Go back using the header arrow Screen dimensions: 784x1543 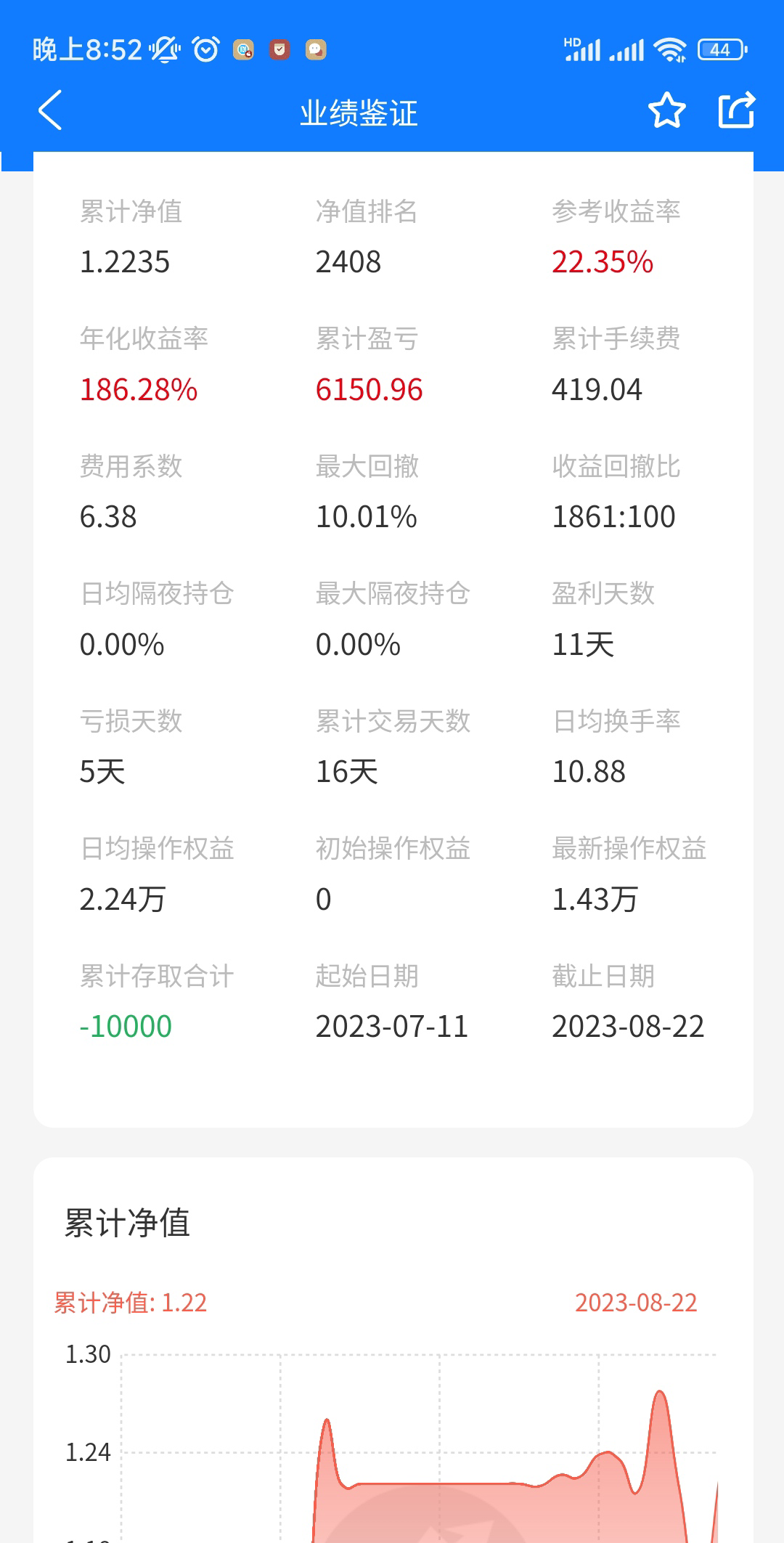tap(50, 110)
